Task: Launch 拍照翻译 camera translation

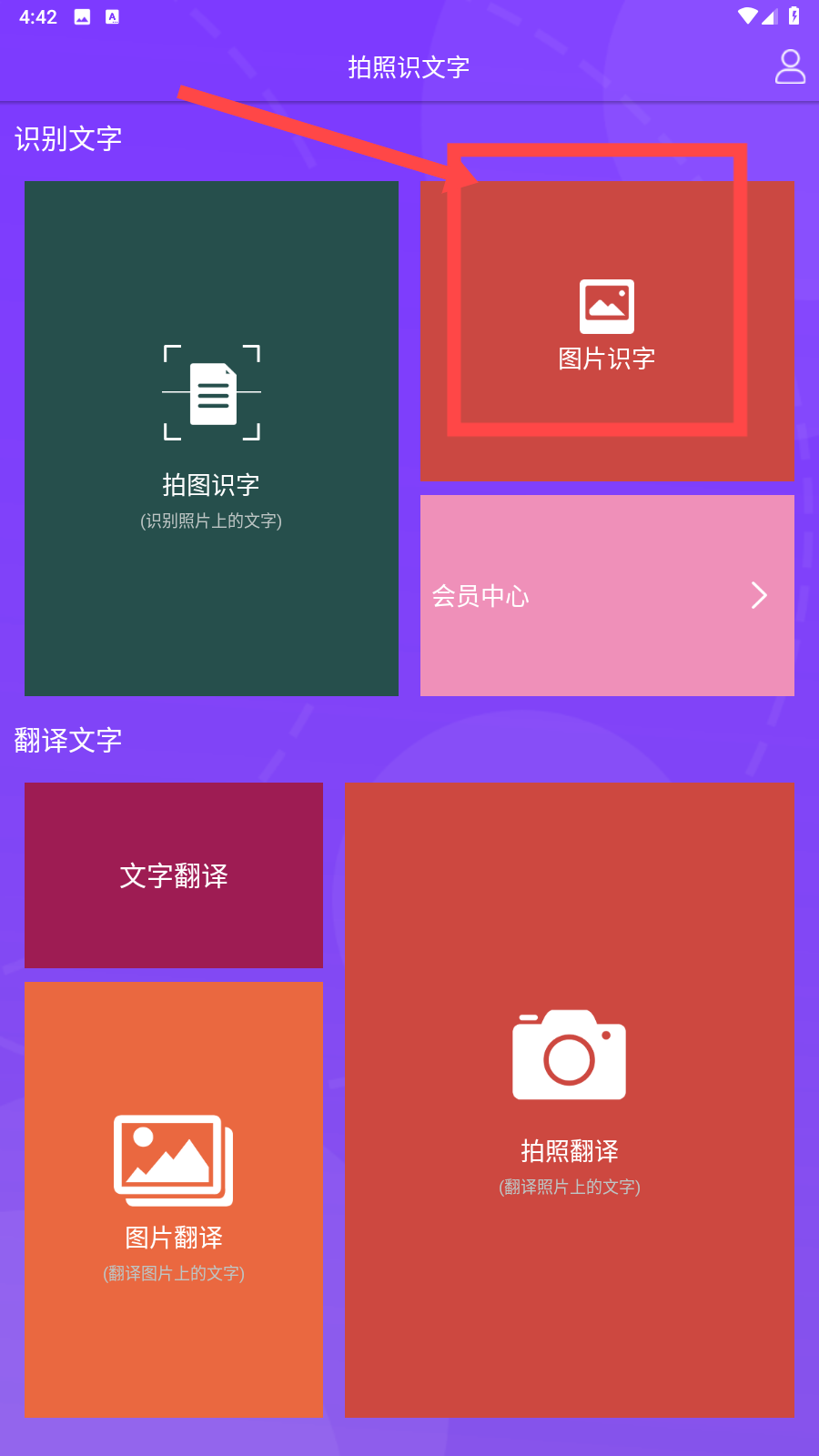Action: coord(570,1099)
